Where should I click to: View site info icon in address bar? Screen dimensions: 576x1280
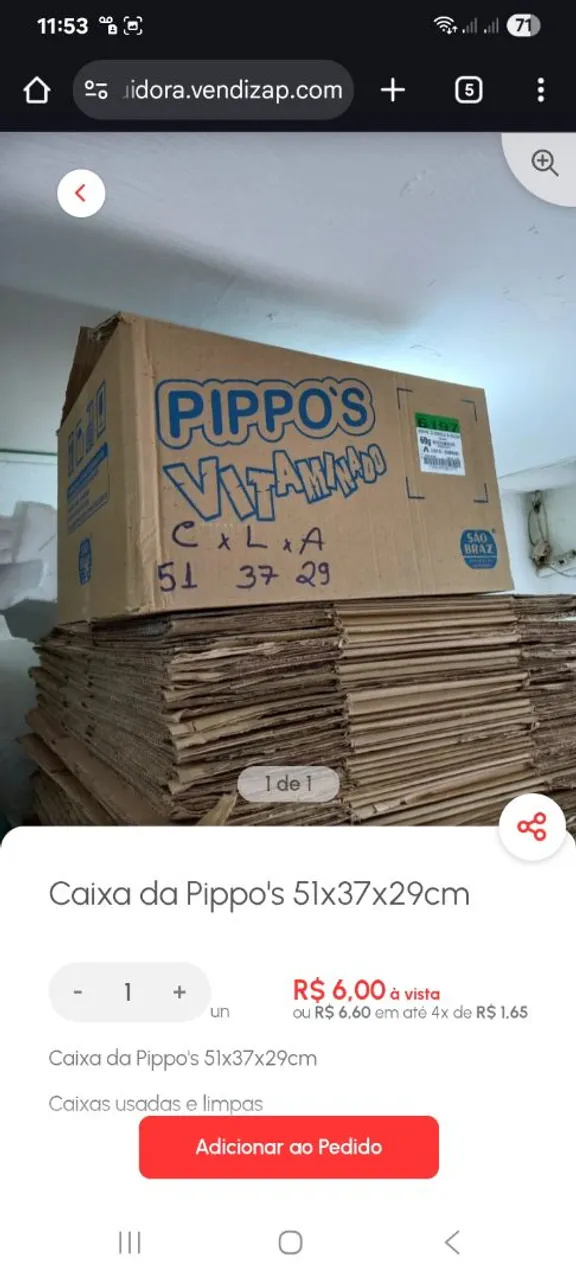click(x=96, y=91)
